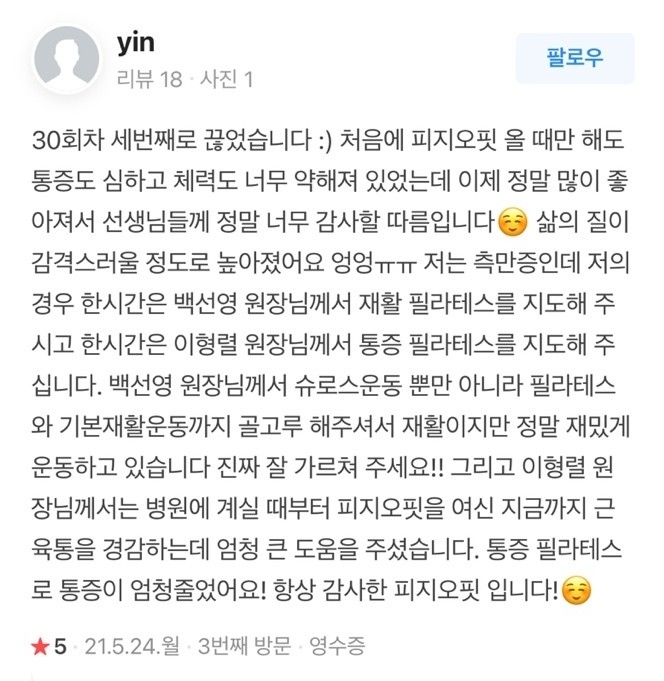Open yin's profile picture
The width and height of the screenshot is (664, 681).
click(66, 59)
